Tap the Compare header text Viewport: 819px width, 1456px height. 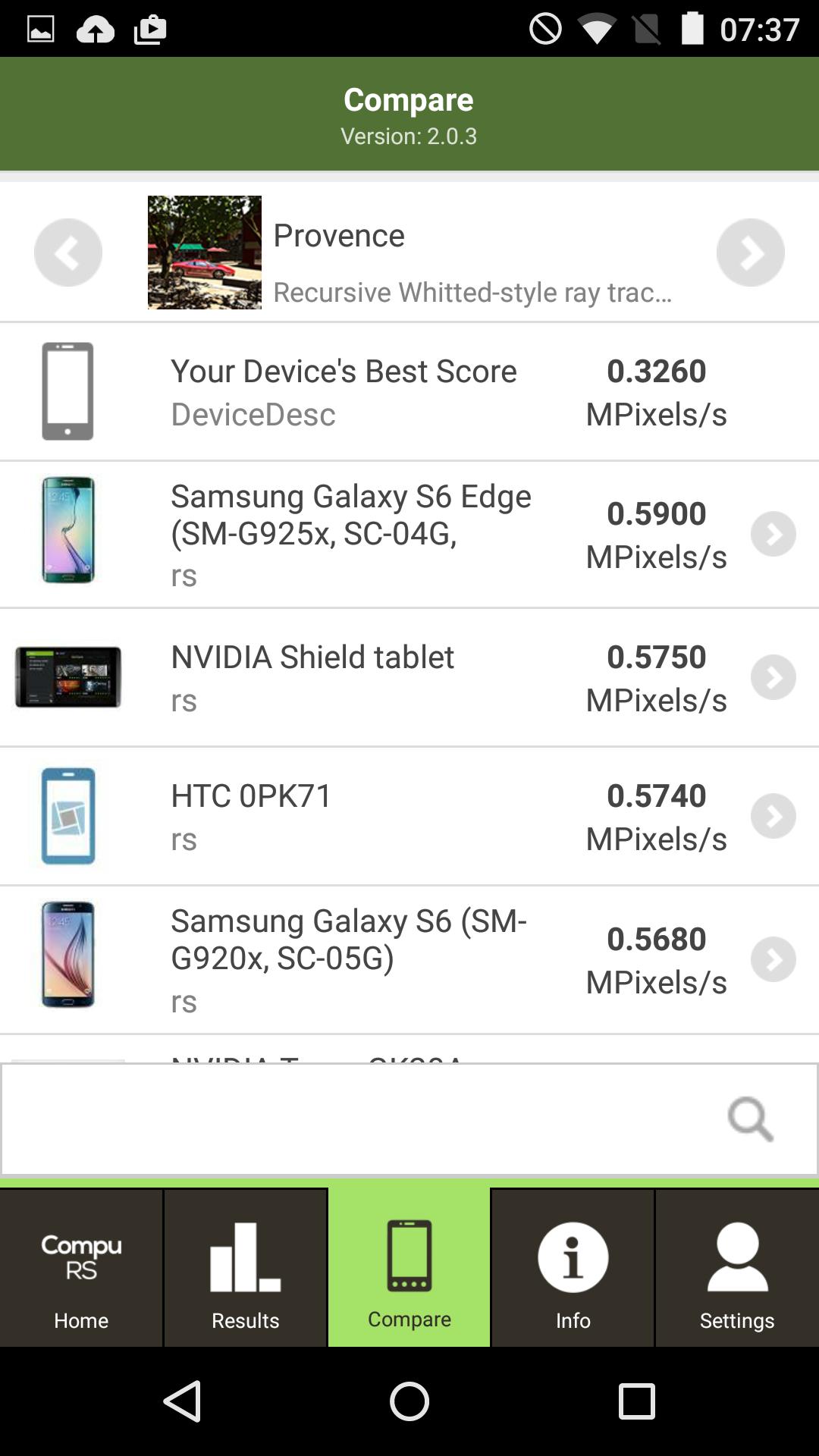409,99
